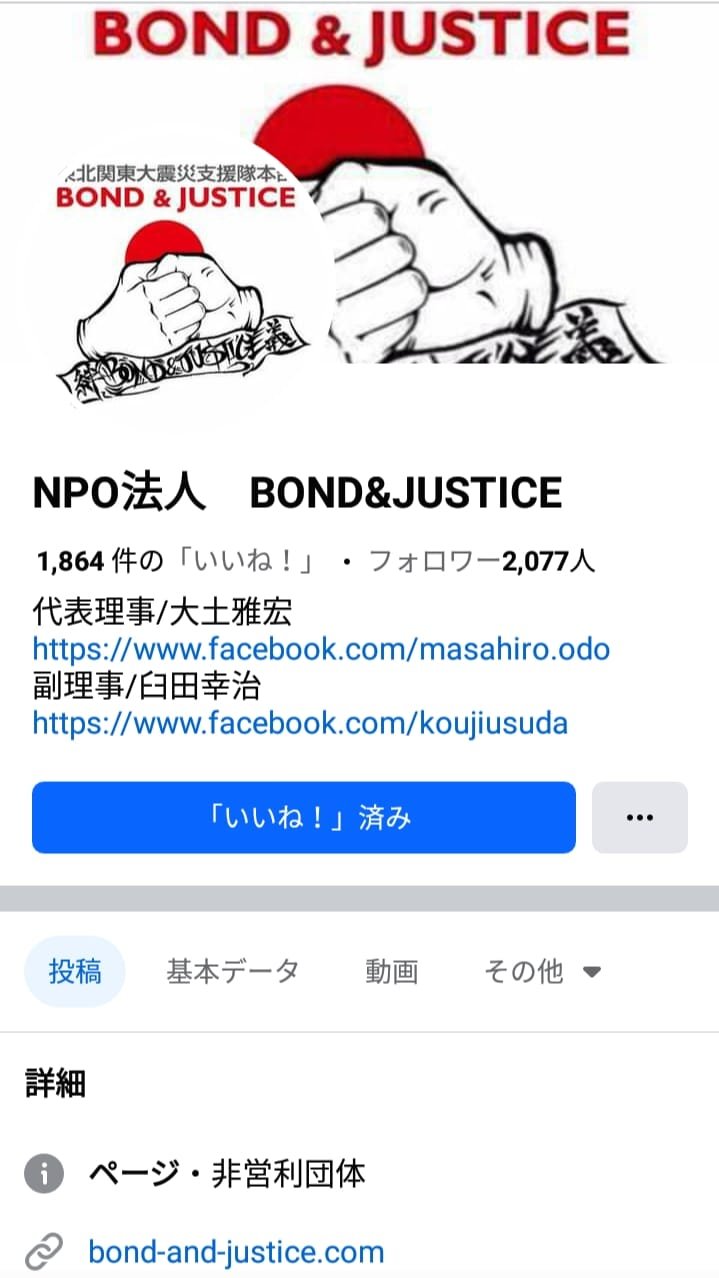The height and width of the screenshot is (1278, 719).
Task: Tap the「いいね！」済み button
Action: 303,818
